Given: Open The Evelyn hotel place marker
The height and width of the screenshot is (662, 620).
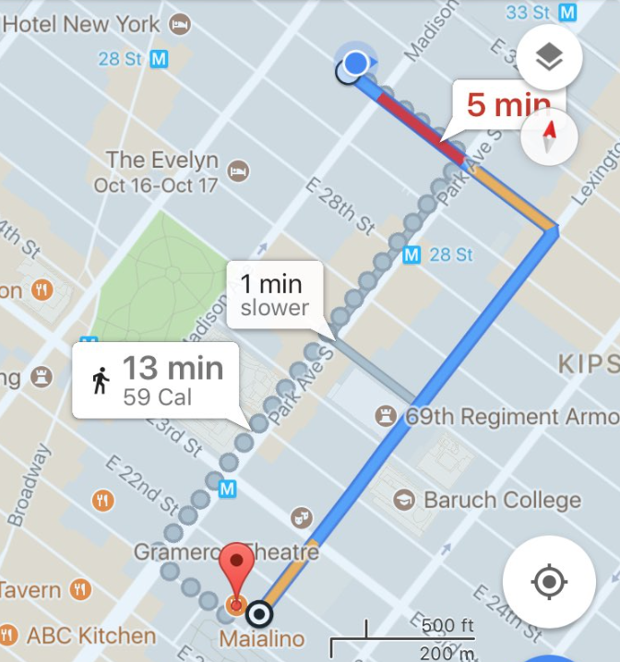Looking at the screenshot, I should 237,170.
